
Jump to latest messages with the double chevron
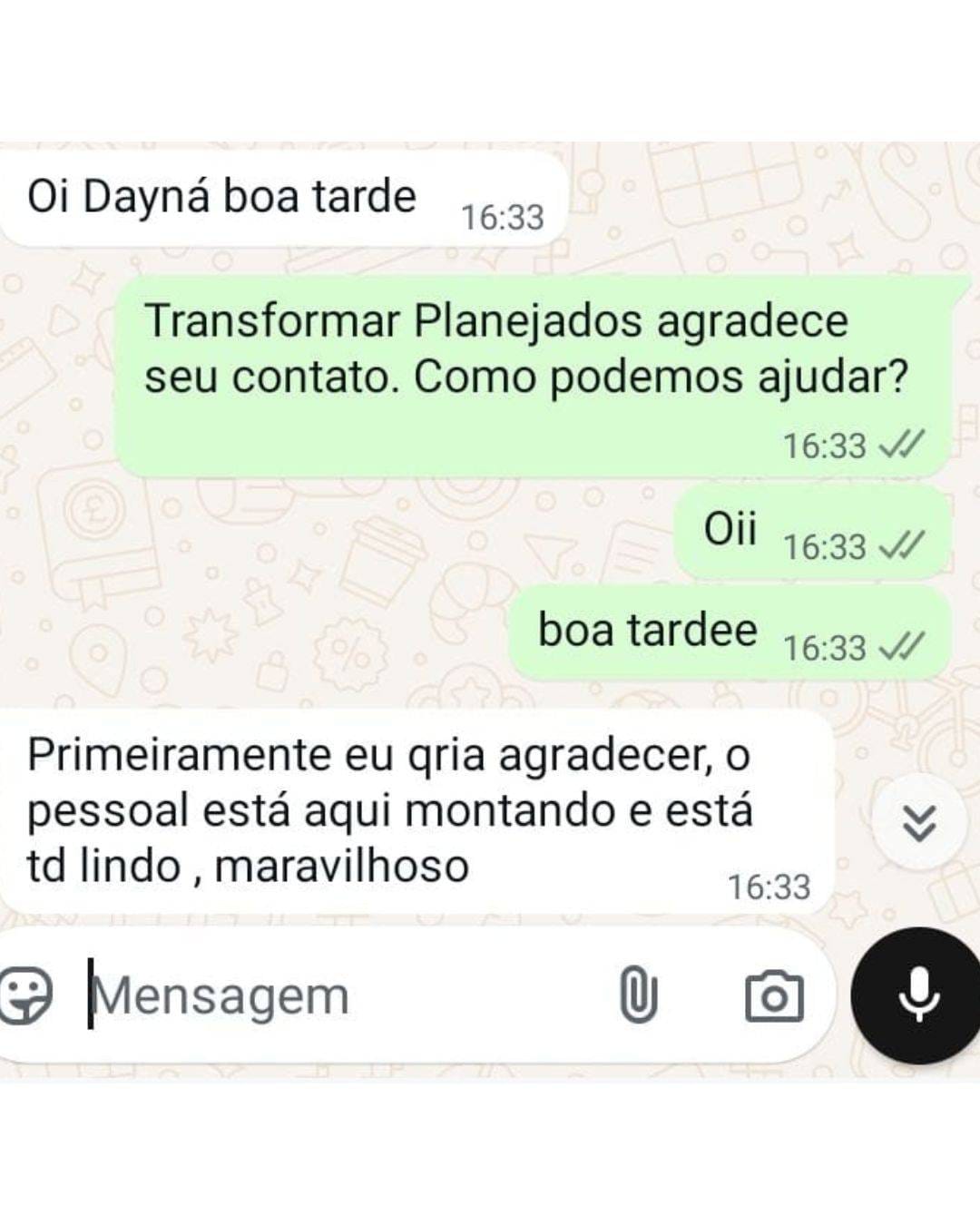pos(919,823)
